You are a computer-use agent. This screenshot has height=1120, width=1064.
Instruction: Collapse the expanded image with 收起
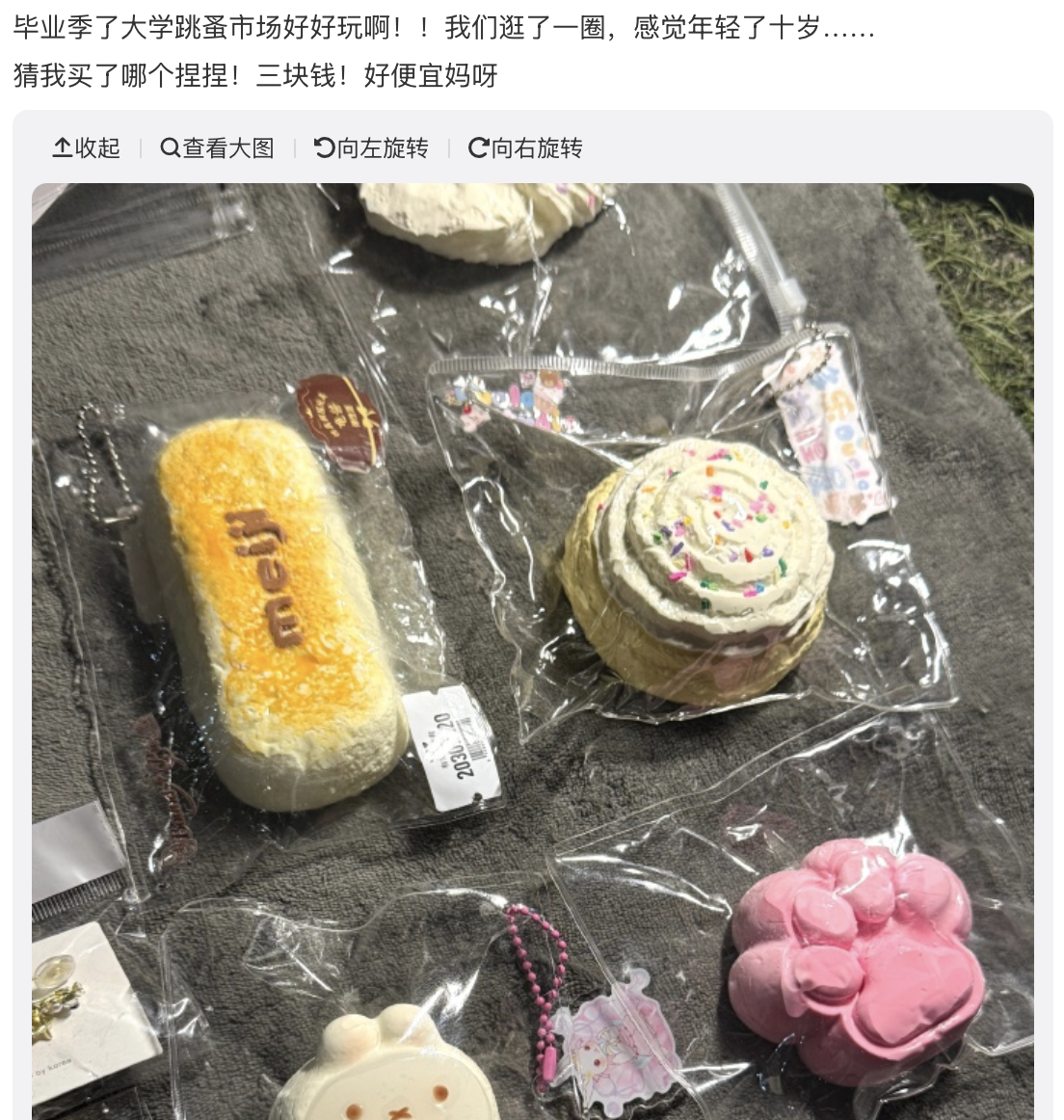(x=86, y=148)
